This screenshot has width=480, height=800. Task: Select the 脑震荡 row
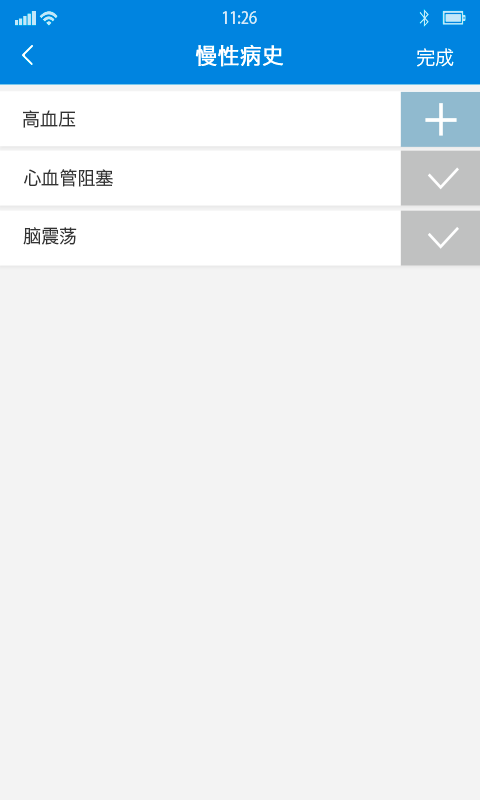point(200,238)
